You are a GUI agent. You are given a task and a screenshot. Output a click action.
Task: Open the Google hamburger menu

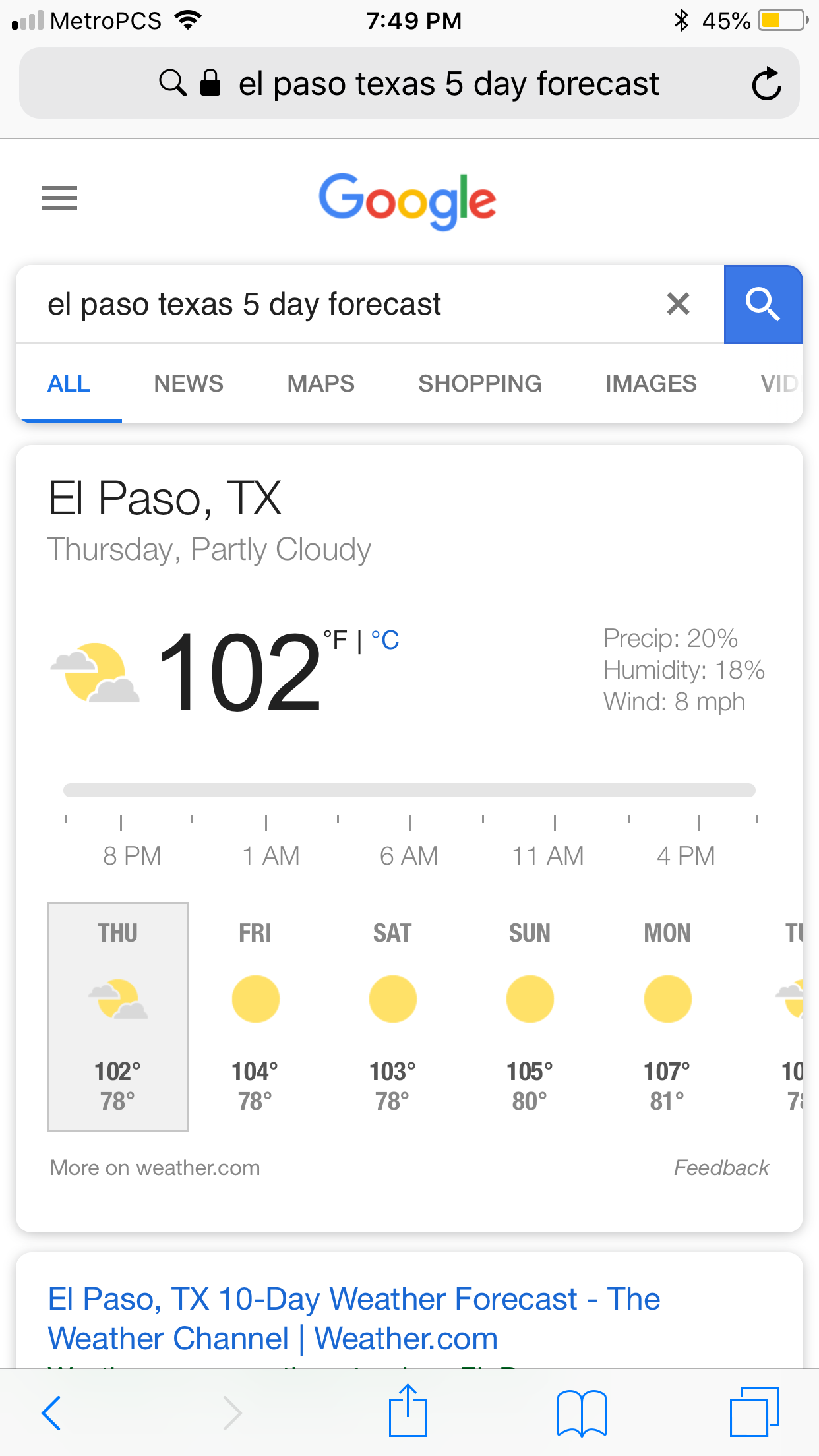coord(59,198)
